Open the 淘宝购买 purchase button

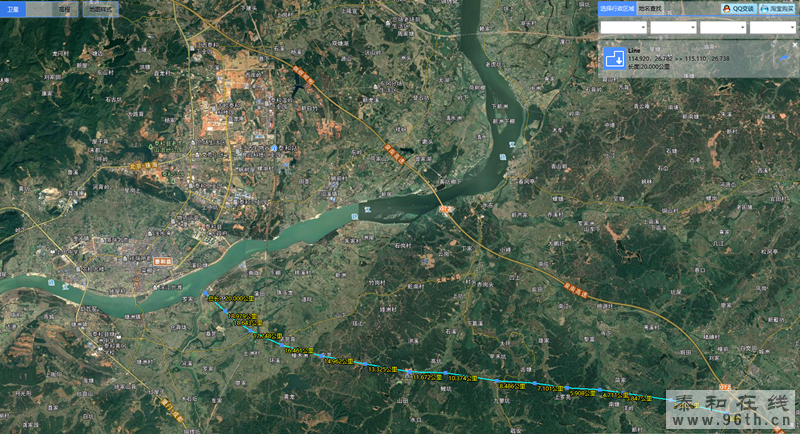coord(777,8)
